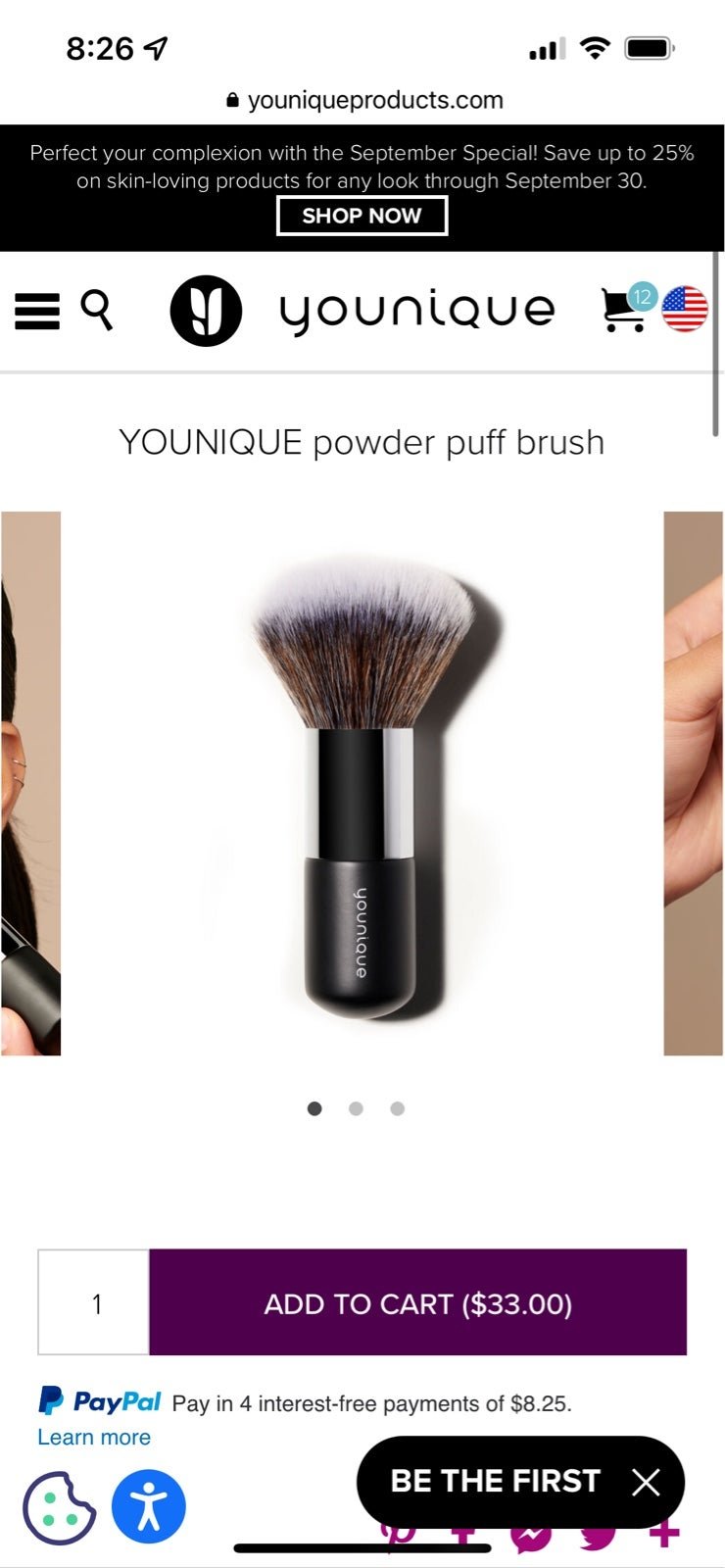The width and height of the screenshot is (725, 1568).
Task: Go to the Younique home logo
Action: click(362, 311)
